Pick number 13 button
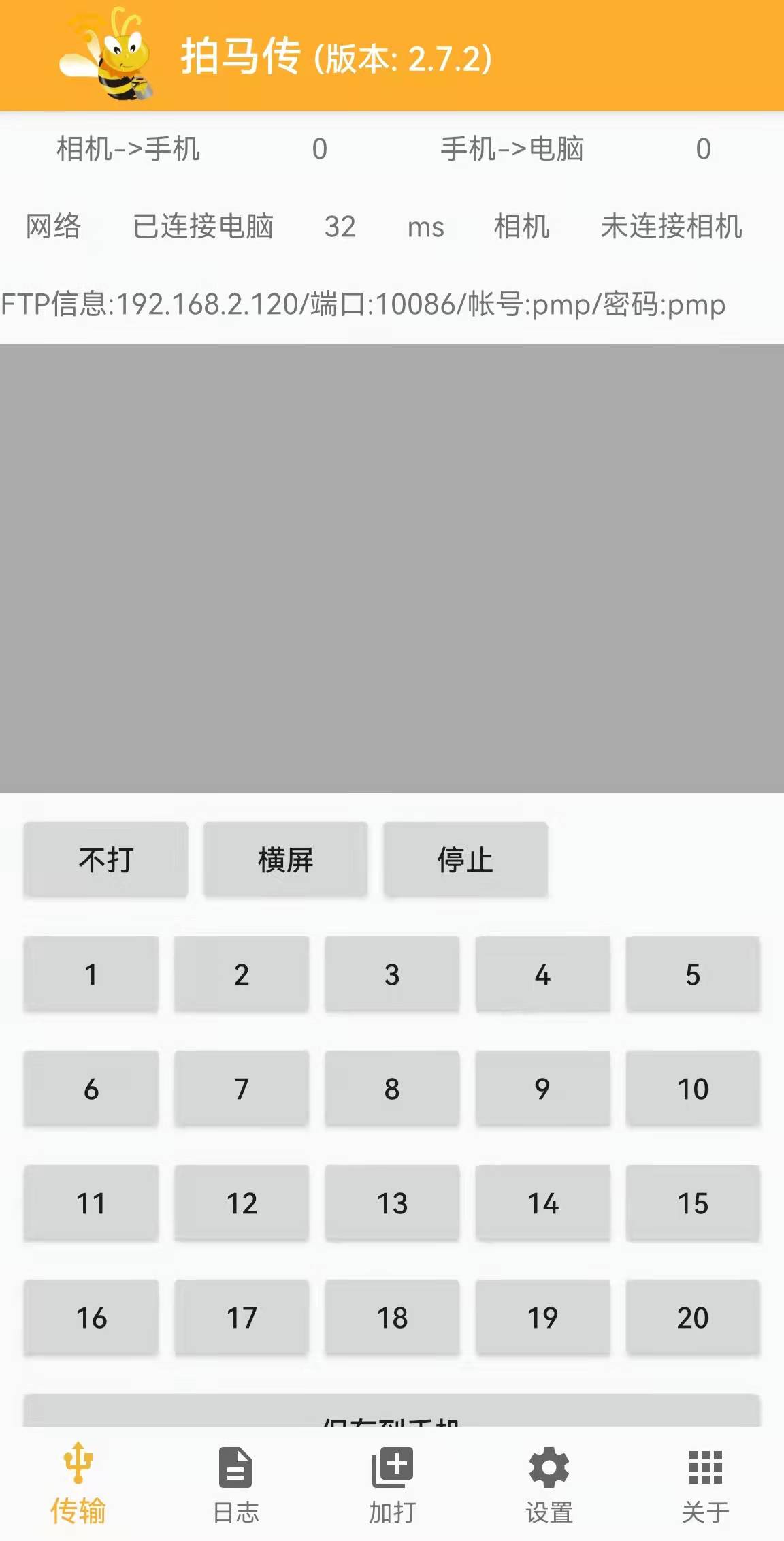Viewport: 784px width, 1541px height. tap(392, 1203)
